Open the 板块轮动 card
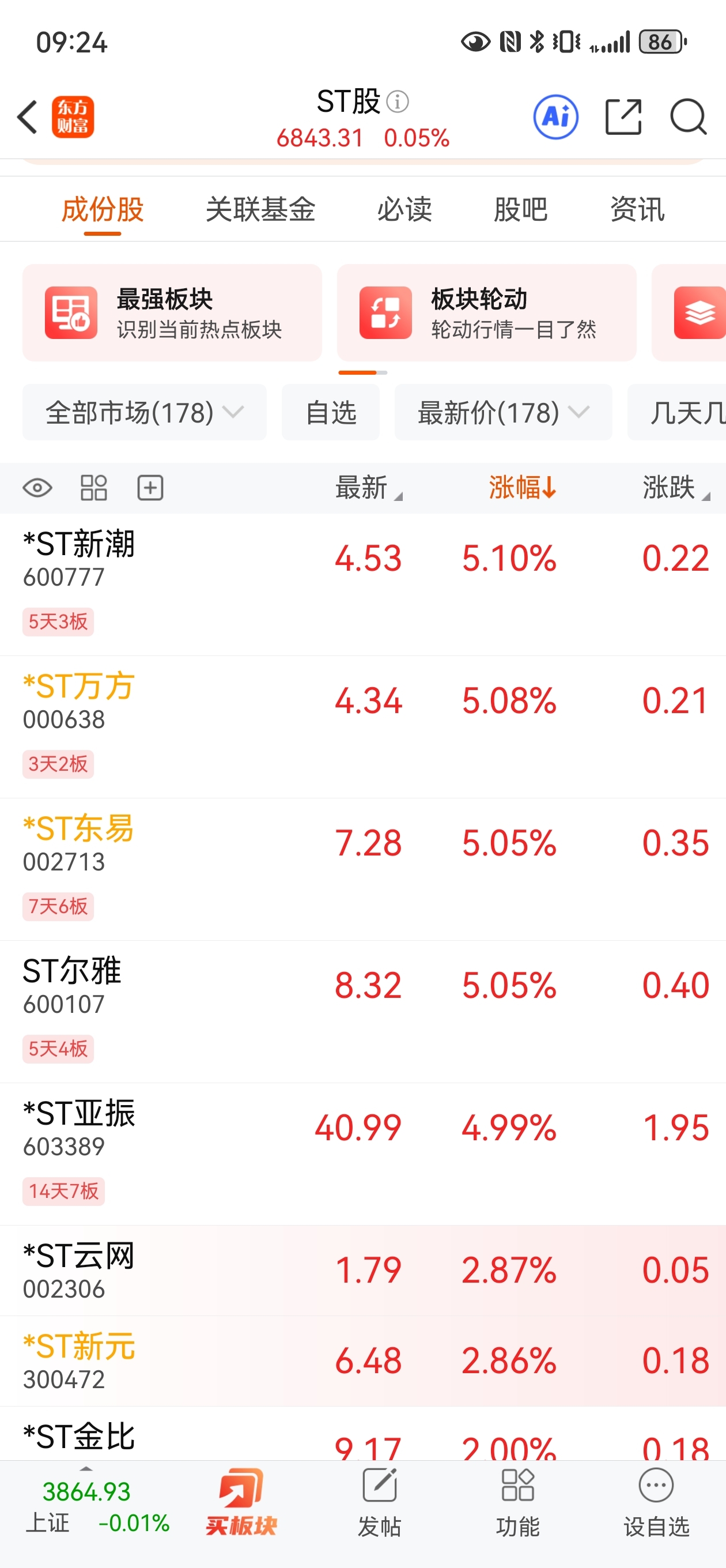Viewport: 726px width, 1568px height. coord(487,313)
